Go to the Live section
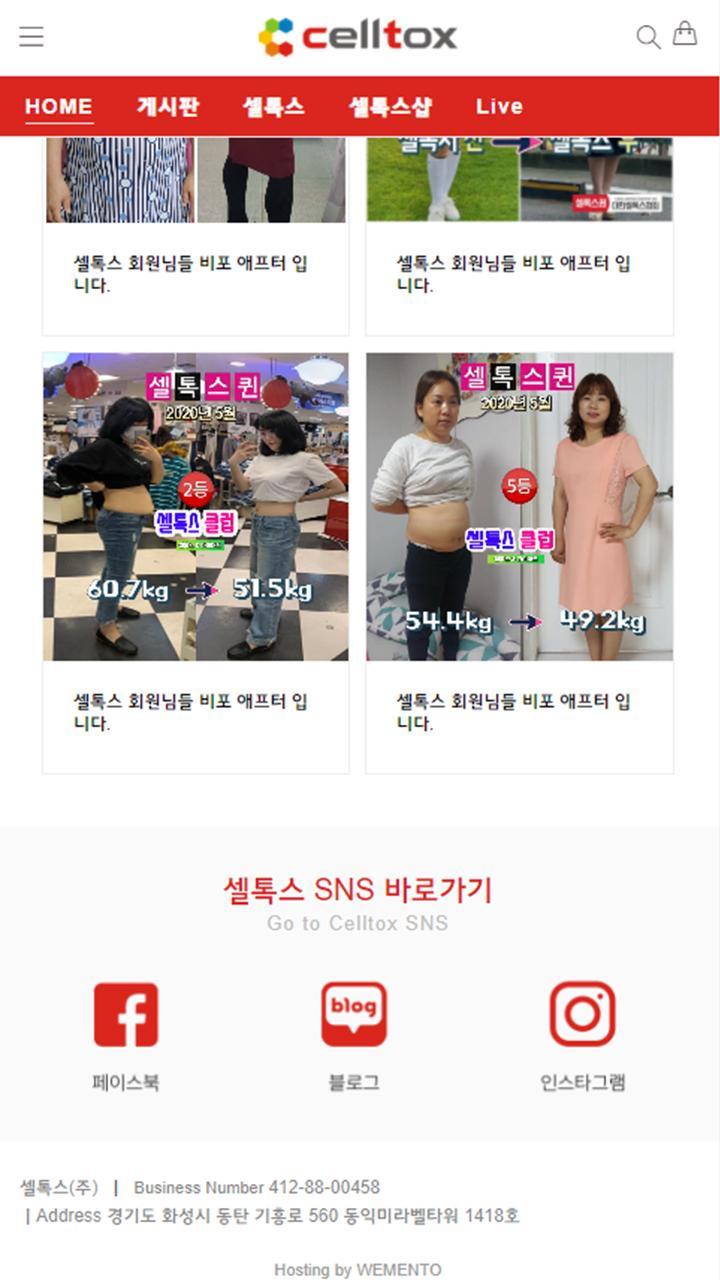The width and height of the screenshot is (720, 1280). coord(498,105)
